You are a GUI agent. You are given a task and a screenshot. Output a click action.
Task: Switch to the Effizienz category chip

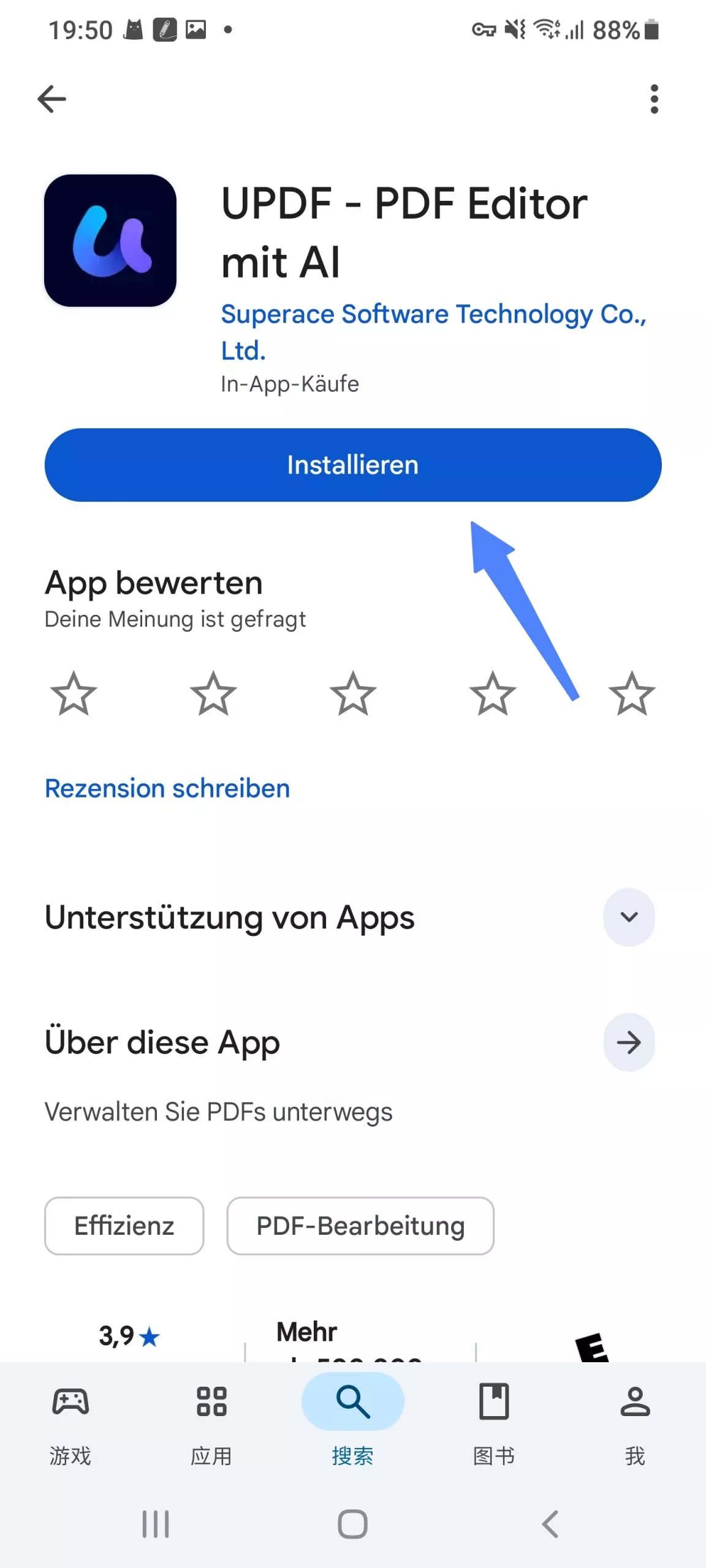123,1226
